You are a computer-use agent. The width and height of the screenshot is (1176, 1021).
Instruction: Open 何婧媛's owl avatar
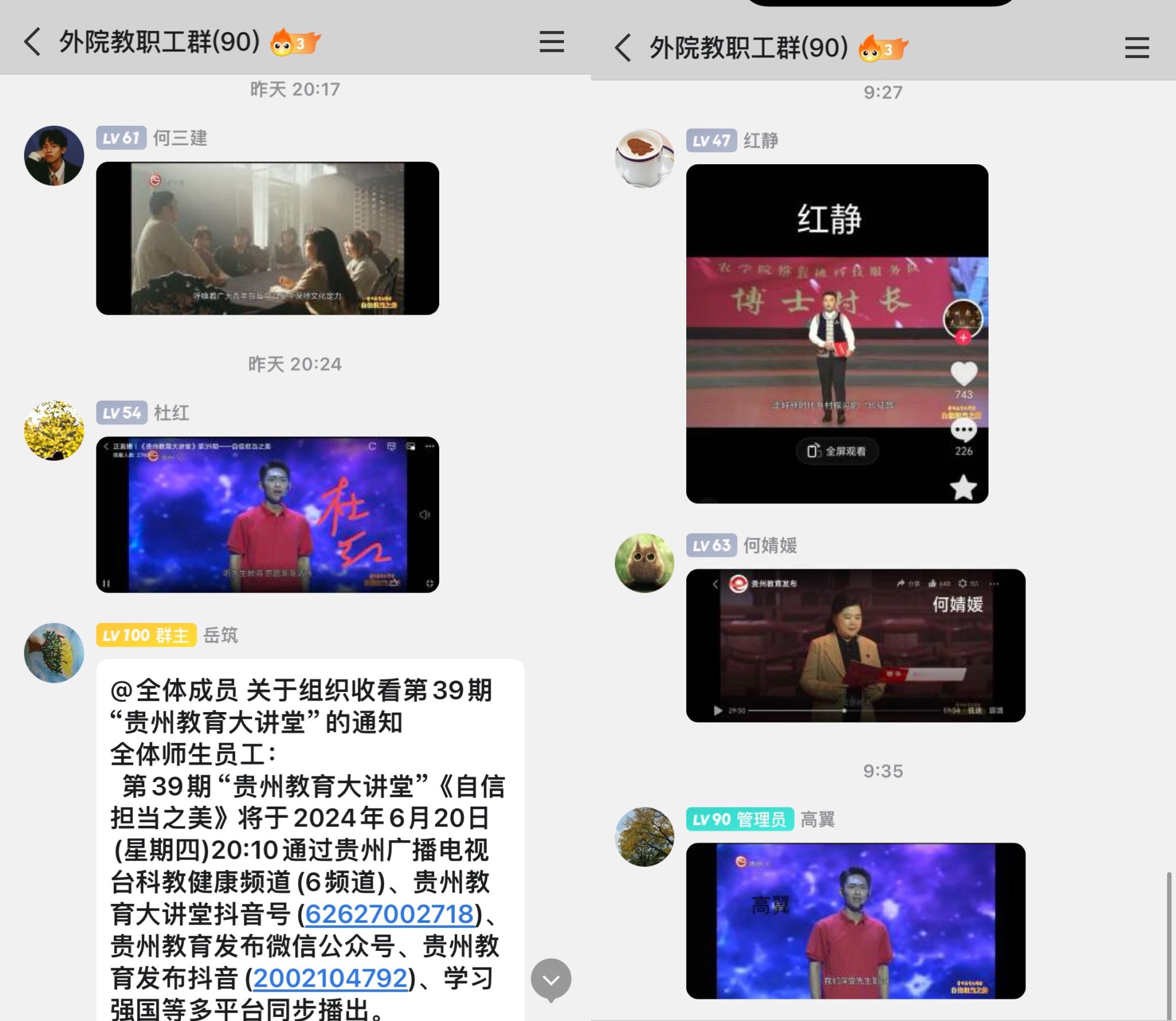click(644, 563)
